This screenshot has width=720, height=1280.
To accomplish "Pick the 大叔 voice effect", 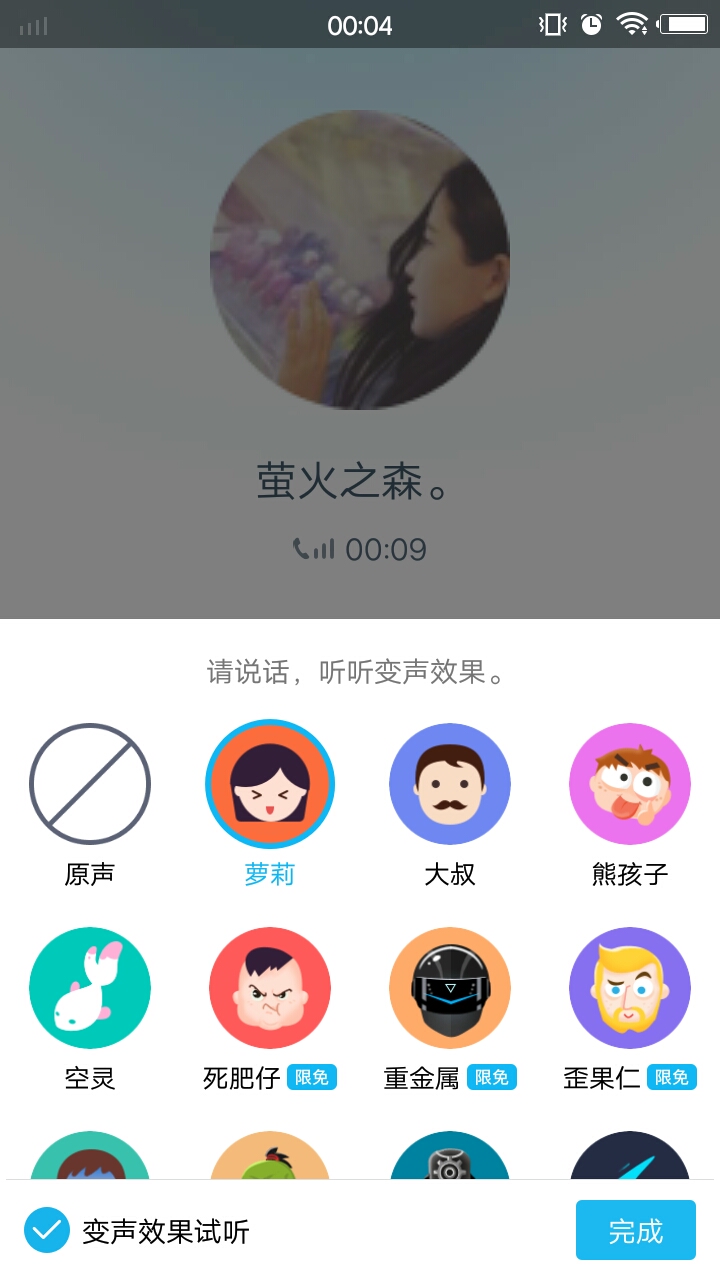I will tap(450, 784).
